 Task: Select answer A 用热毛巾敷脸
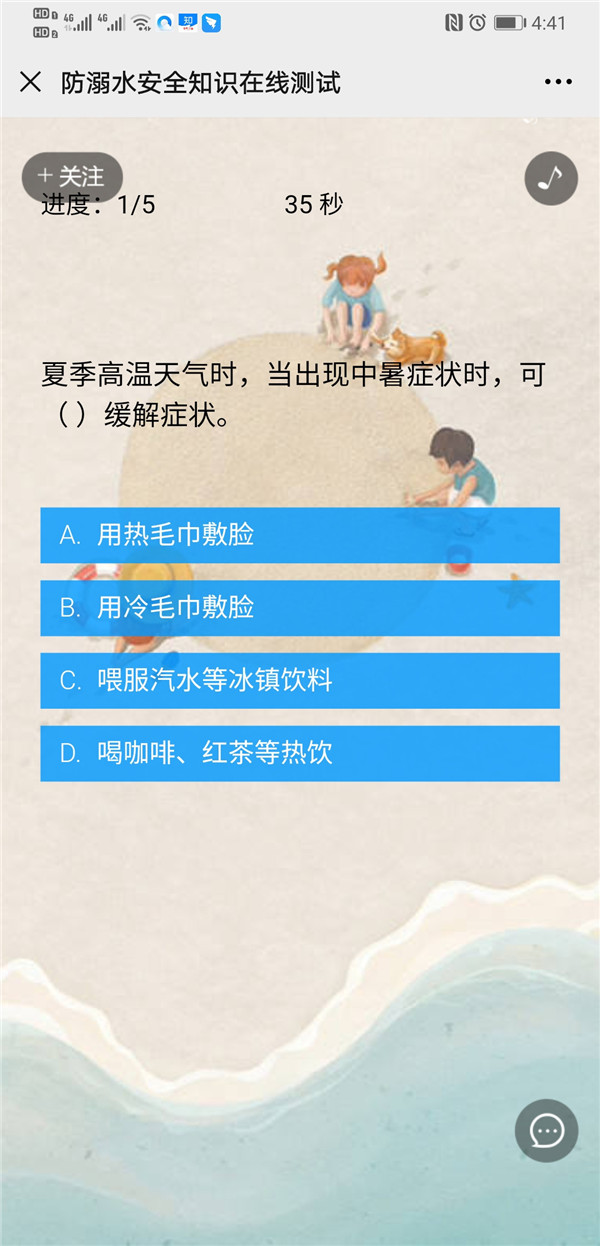300,535
